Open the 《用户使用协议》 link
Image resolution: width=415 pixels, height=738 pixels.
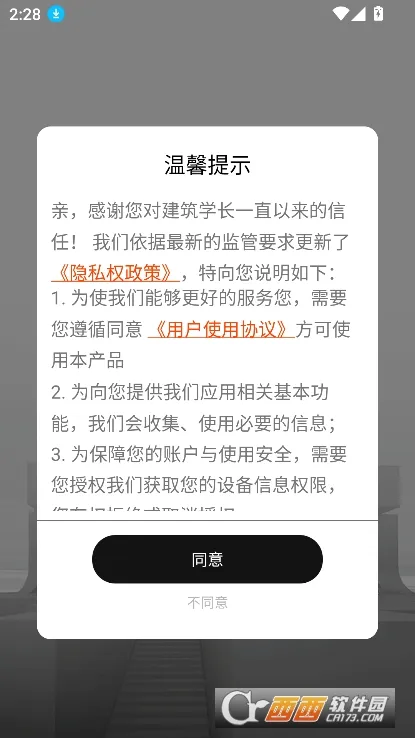click(221, 329)
